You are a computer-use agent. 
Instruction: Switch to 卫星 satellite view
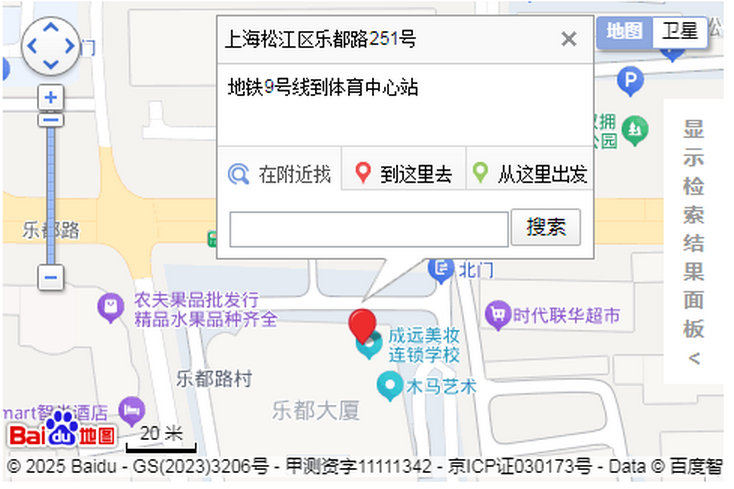pyautogui.click(x=679, y=32)
